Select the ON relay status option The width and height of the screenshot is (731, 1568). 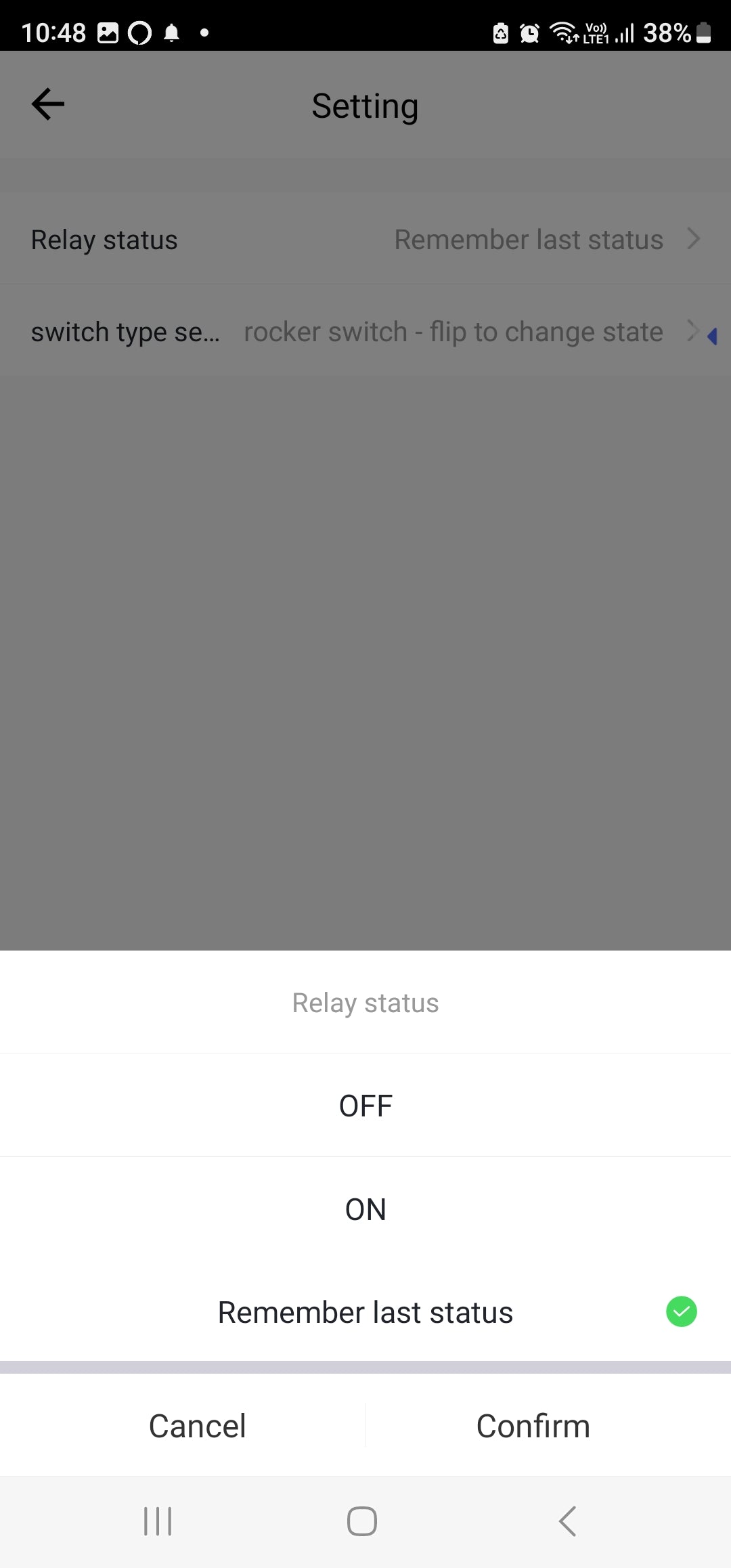tap(365, 1209)
